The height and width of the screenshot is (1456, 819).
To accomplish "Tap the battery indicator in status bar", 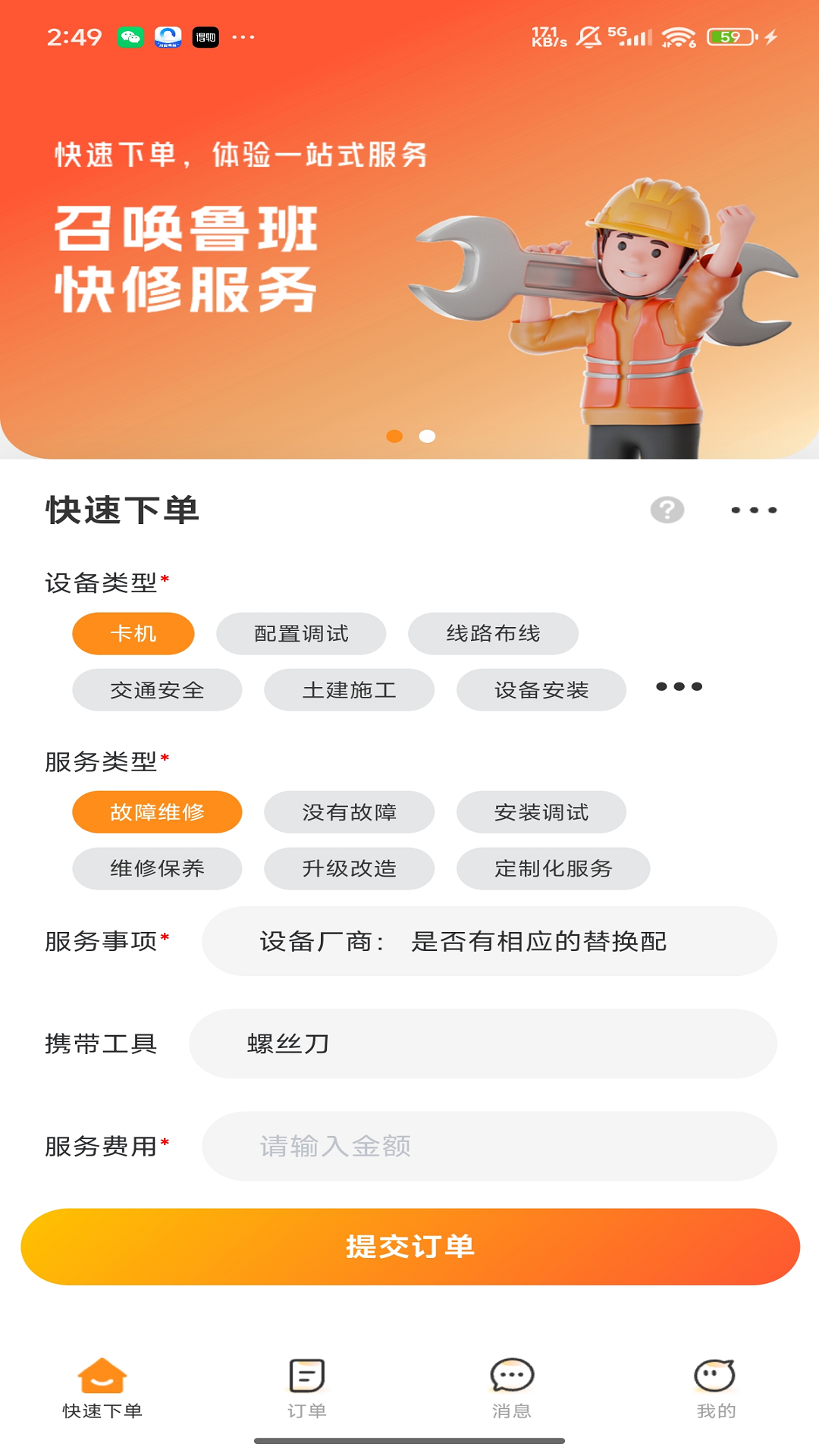I will (x=730, y=35).
